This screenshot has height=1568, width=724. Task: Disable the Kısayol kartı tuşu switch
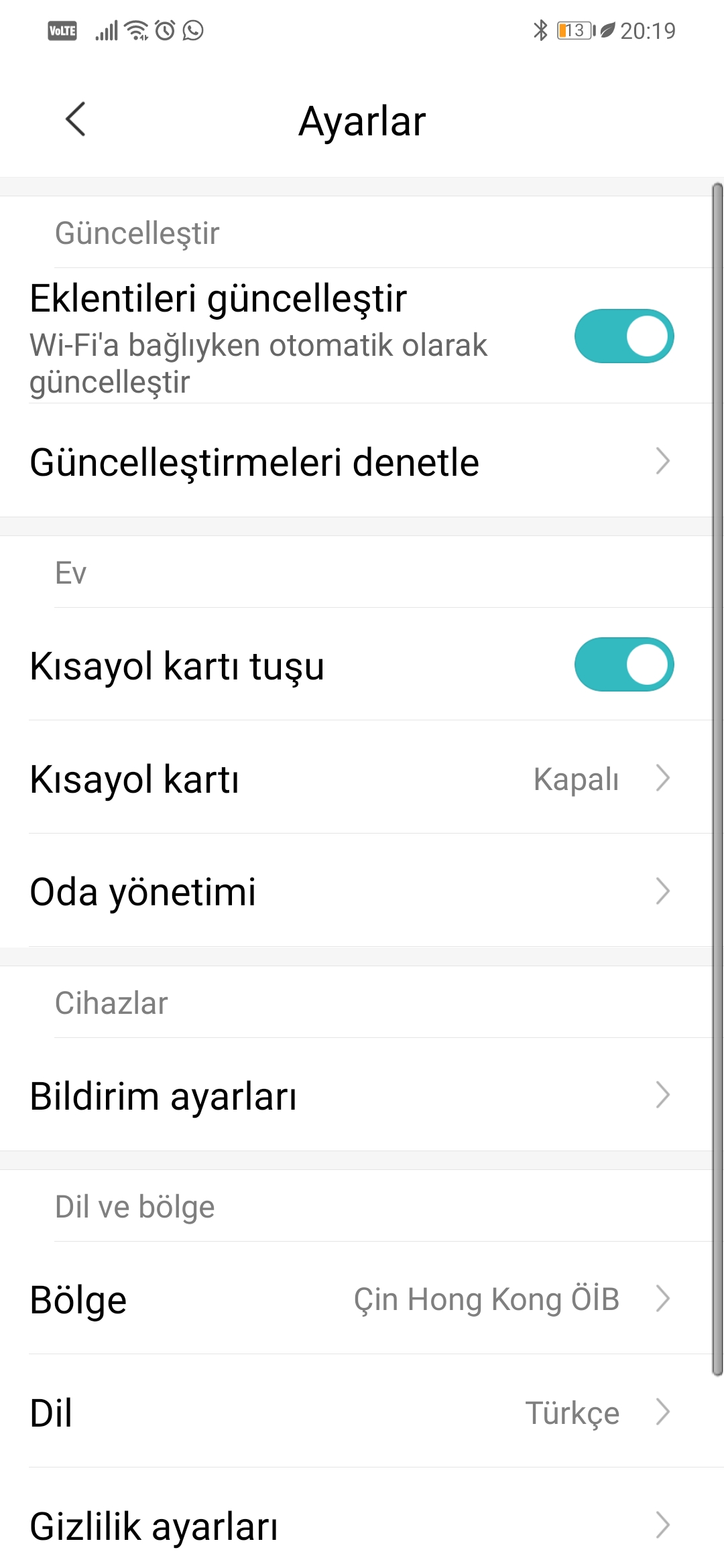pyautogui.click(x=624, y=664)
